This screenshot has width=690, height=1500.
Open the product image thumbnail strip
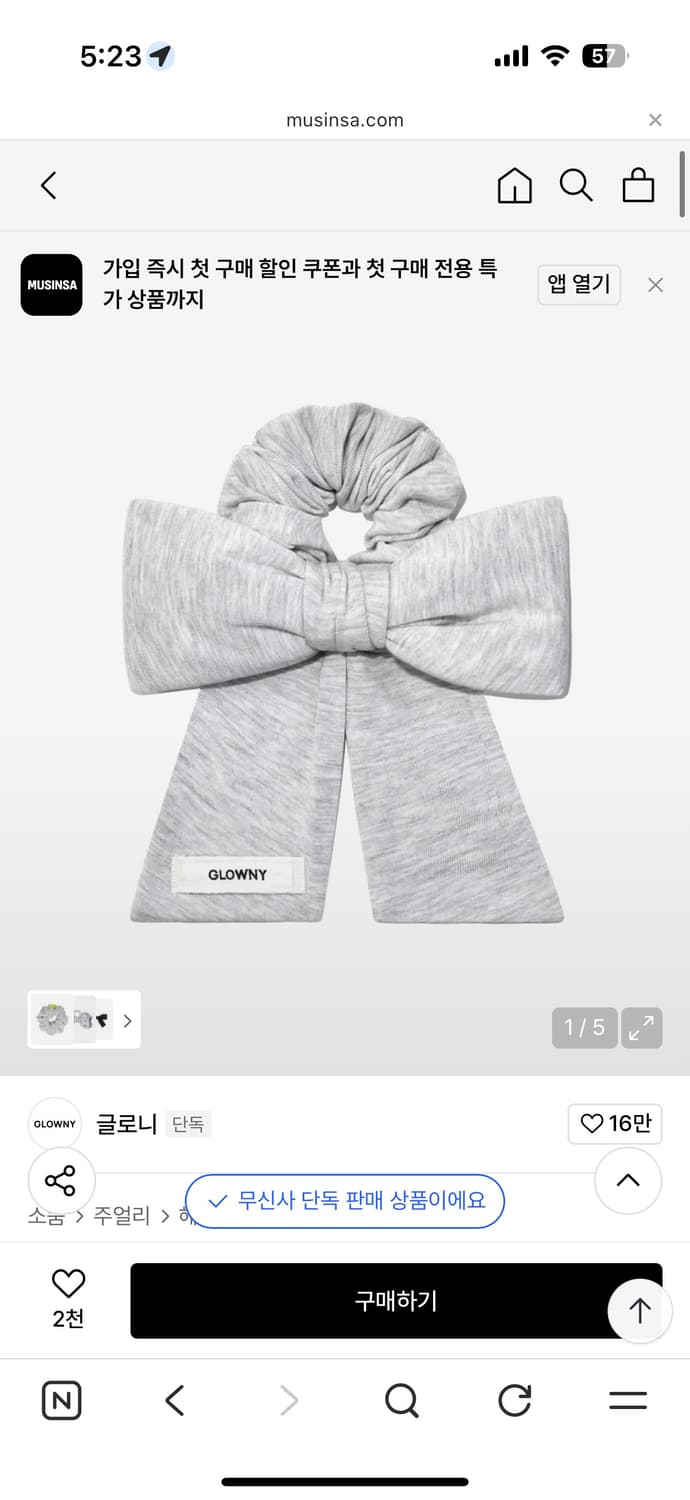84,1020
